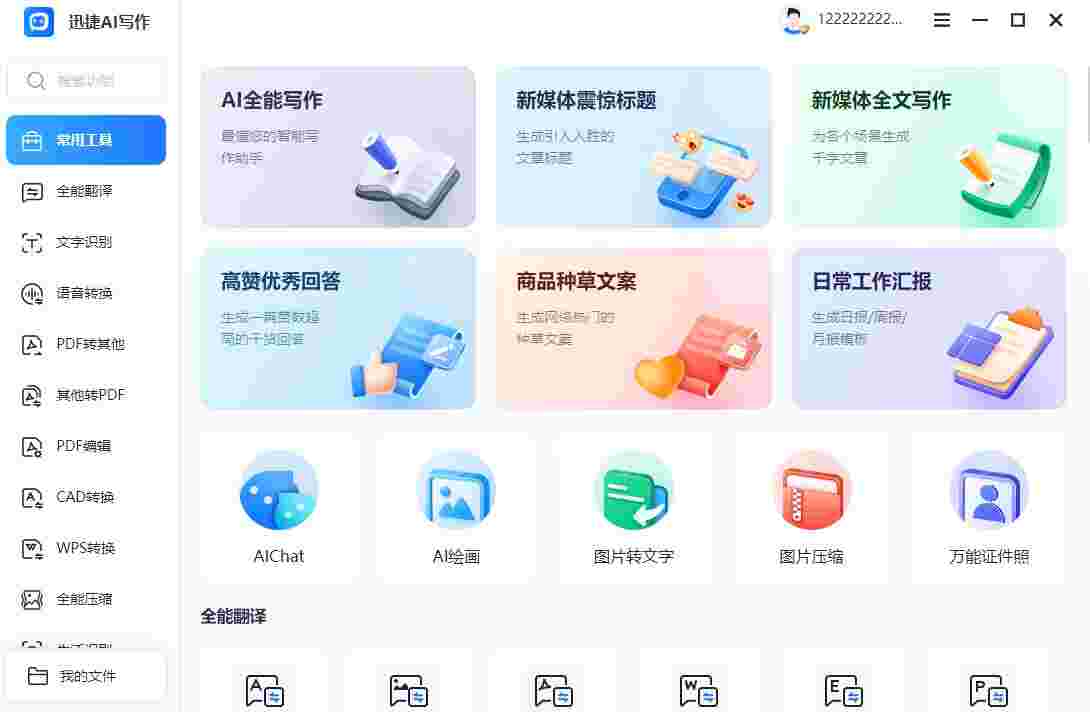Select CAD转换 in the sidebar
Viewport: 1090px width, 712px height.
85,497
